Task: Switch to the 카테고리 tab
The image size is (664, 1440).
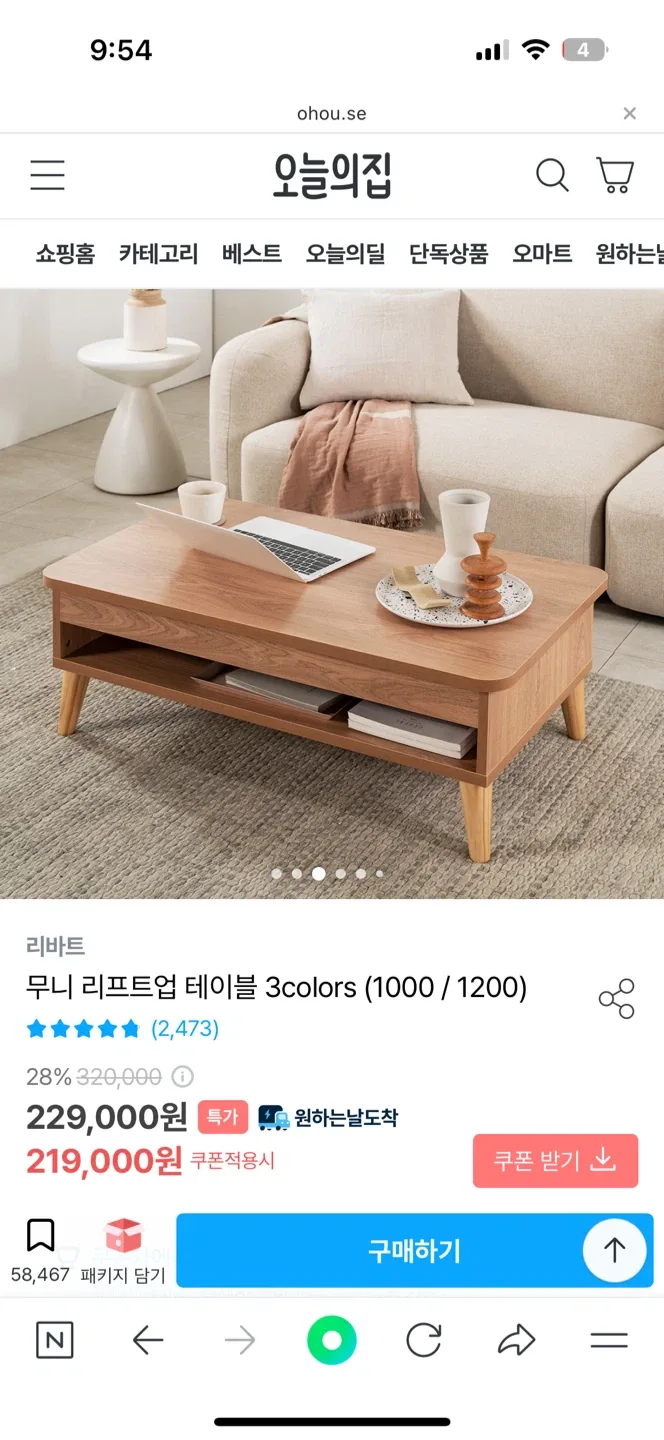Action: tap(158, 254)
